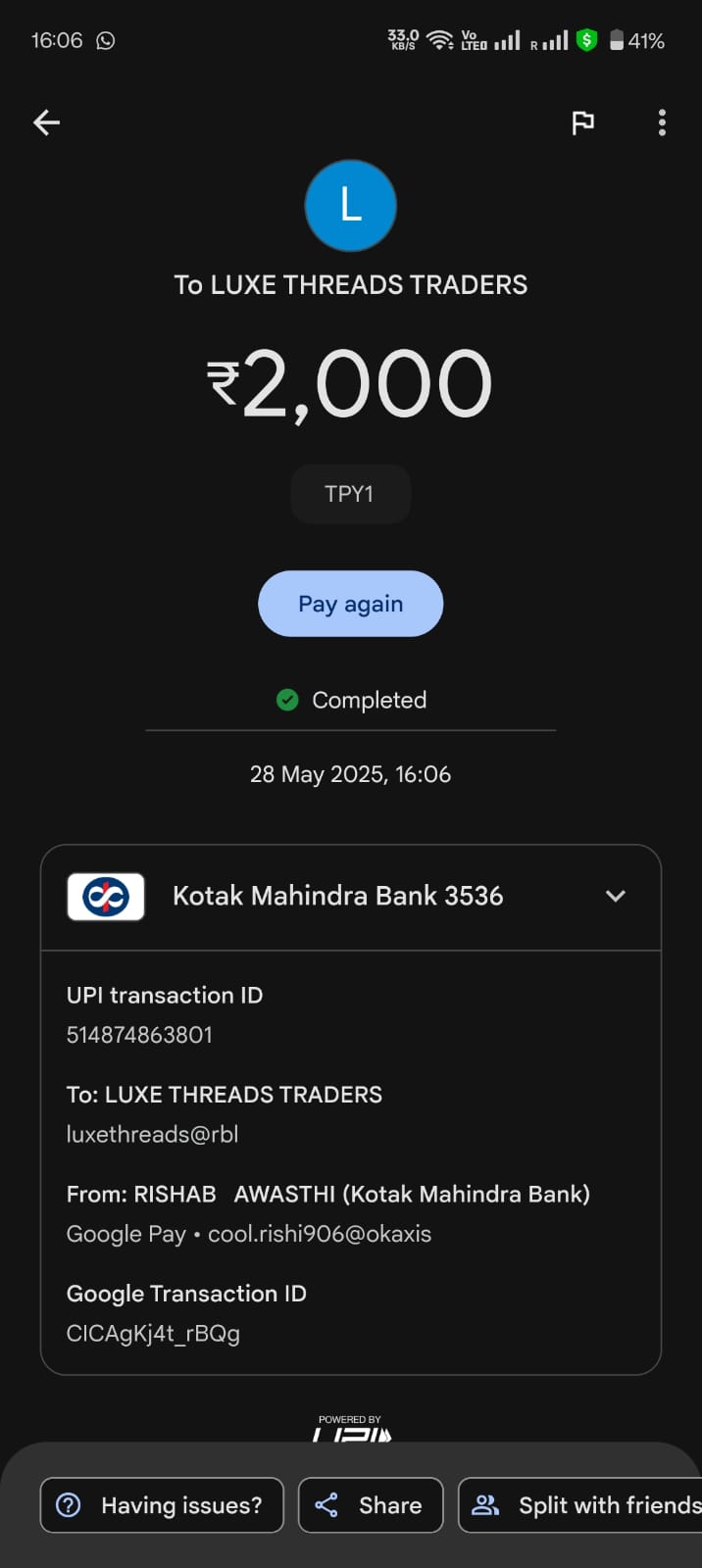Screen dimensions: 702x1568
Task: Open the Having issues? help option
Action: [x=162, y=1505]
